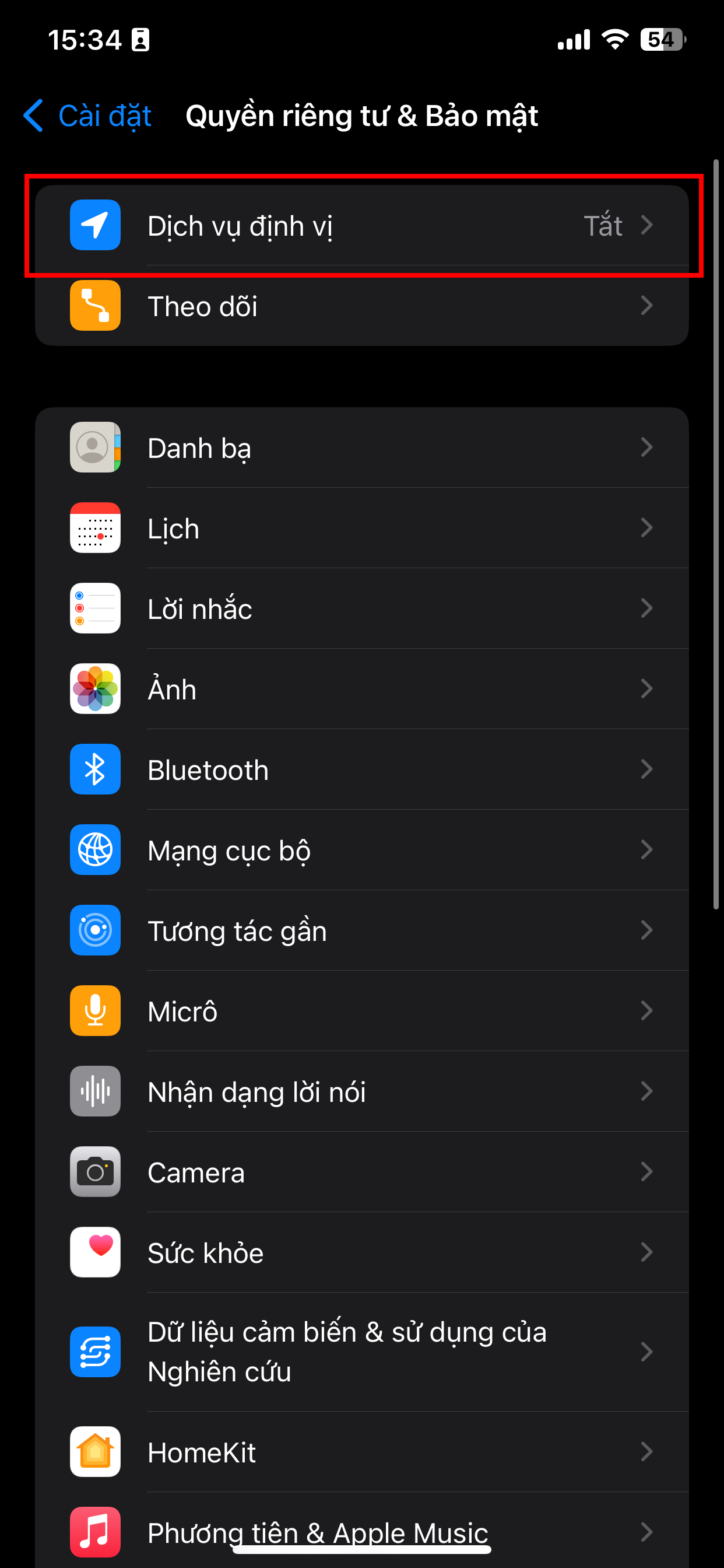Tap the Micrô microphone icon
Image resolution: width=724 pixels, height=1568 pixels.
(95, 1010)
